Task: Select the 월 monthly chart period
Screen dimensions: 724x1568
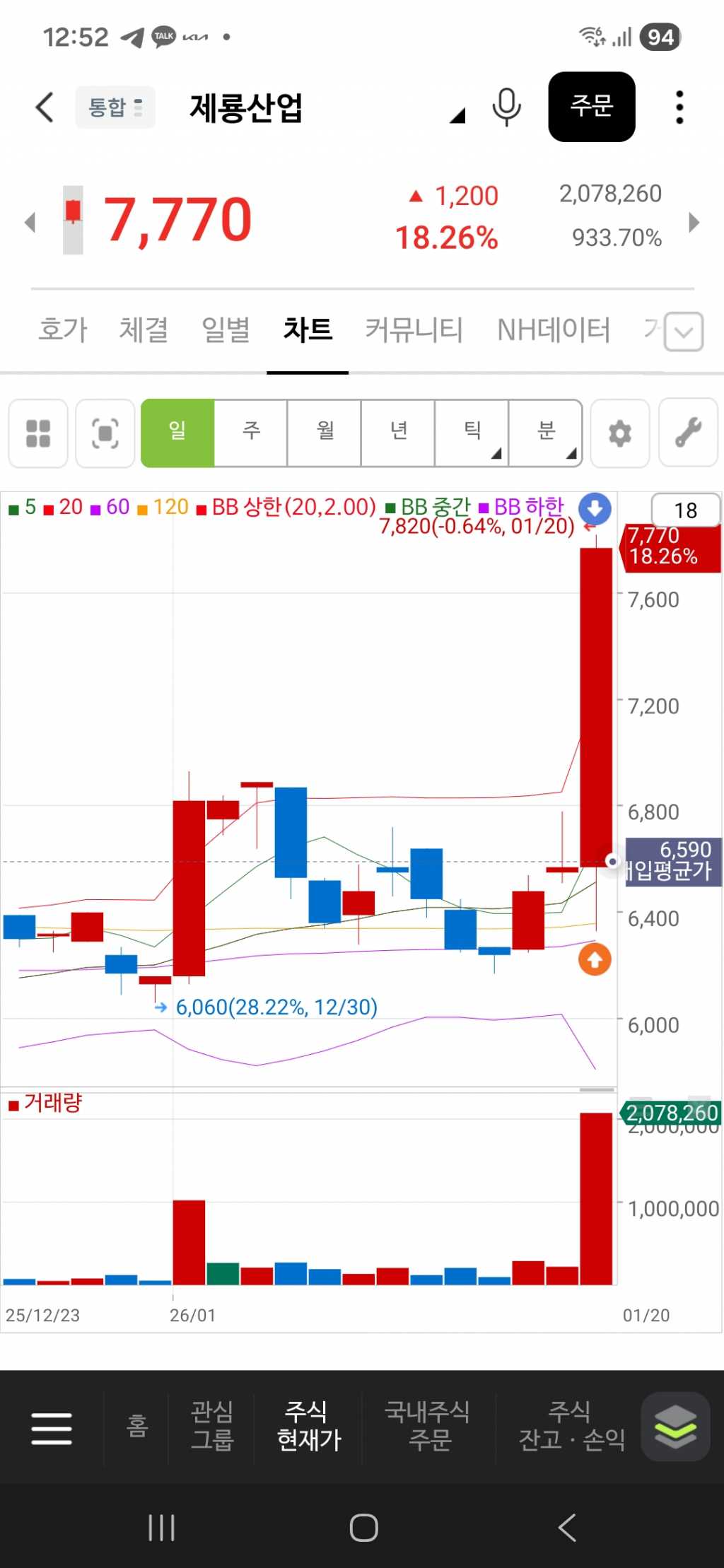Action: tap(325, 433)
